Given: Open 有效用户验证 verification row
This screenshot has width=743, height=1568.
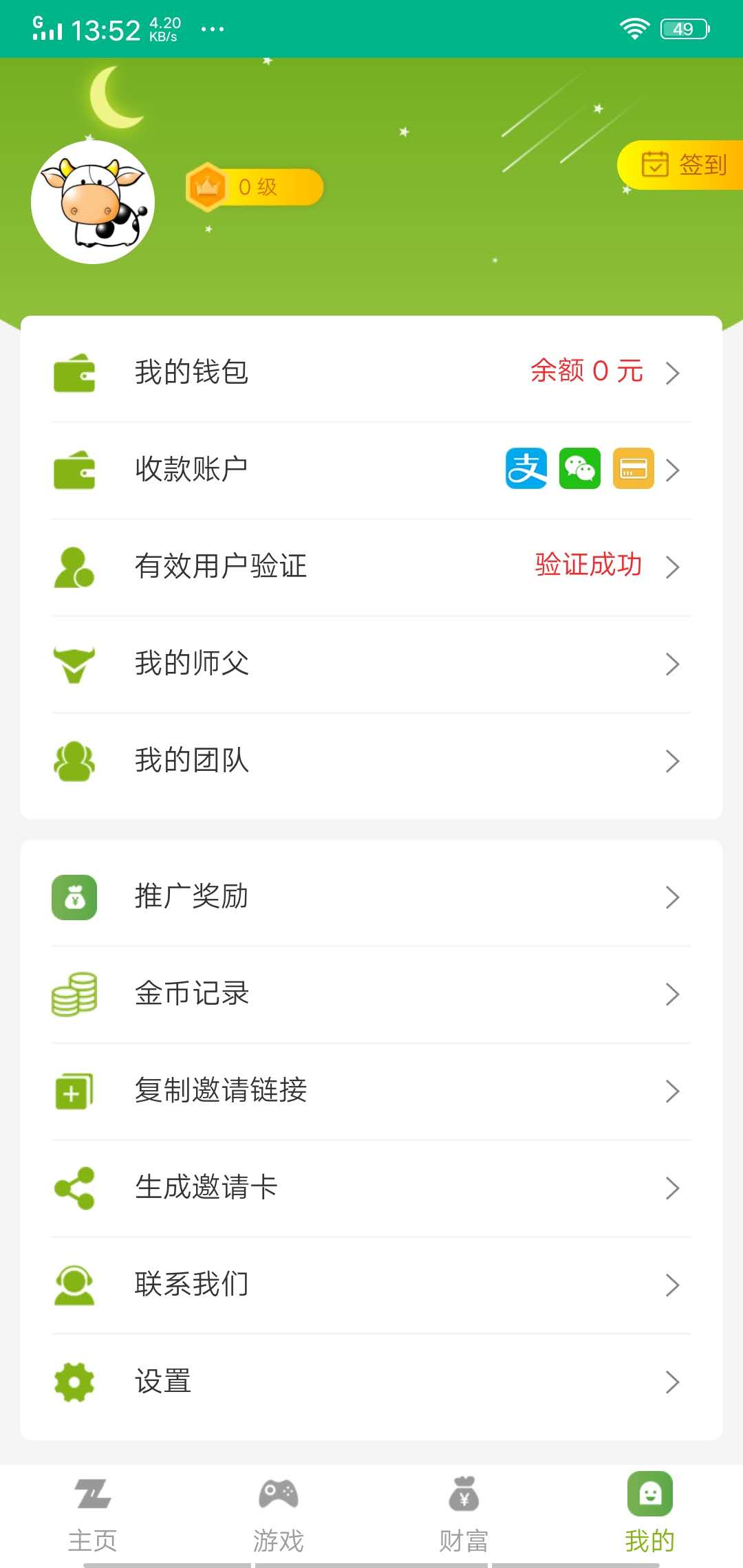Looking at the screenshot, I should point(371,566).
